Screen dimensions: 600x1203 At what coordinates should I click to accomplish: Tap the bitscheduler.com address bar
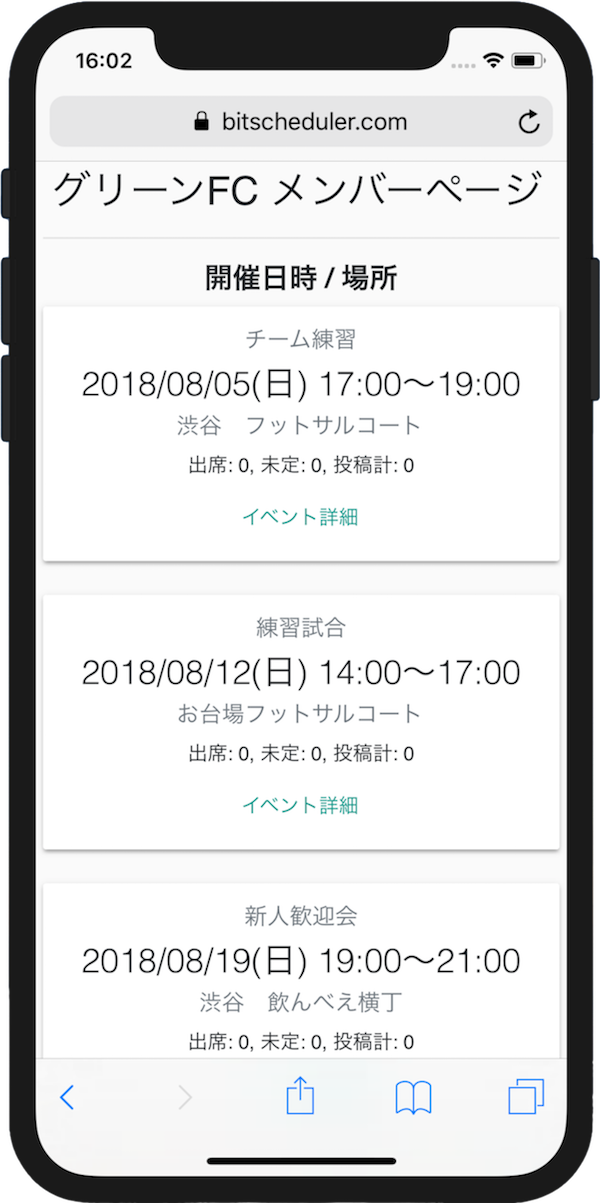click(300, 123)
